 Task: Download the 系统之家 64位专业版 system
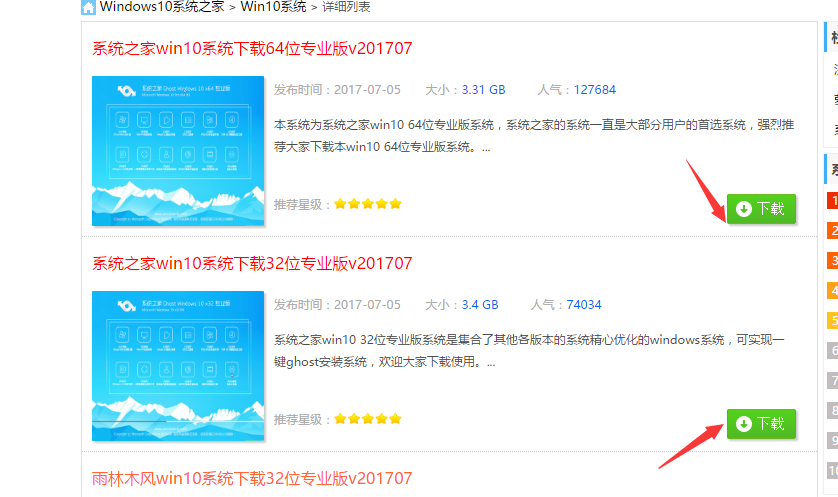tap(761, 209)
